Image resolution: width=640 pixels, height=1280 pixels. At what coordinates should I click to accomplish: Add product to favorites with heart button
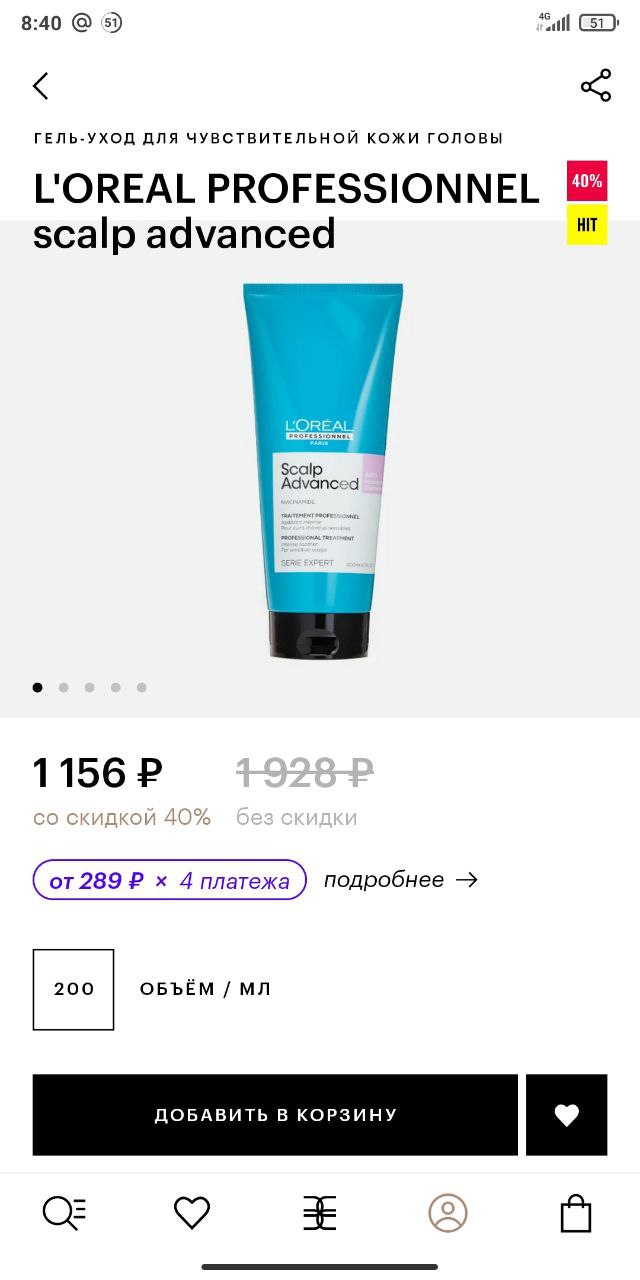click(567, 1115)
